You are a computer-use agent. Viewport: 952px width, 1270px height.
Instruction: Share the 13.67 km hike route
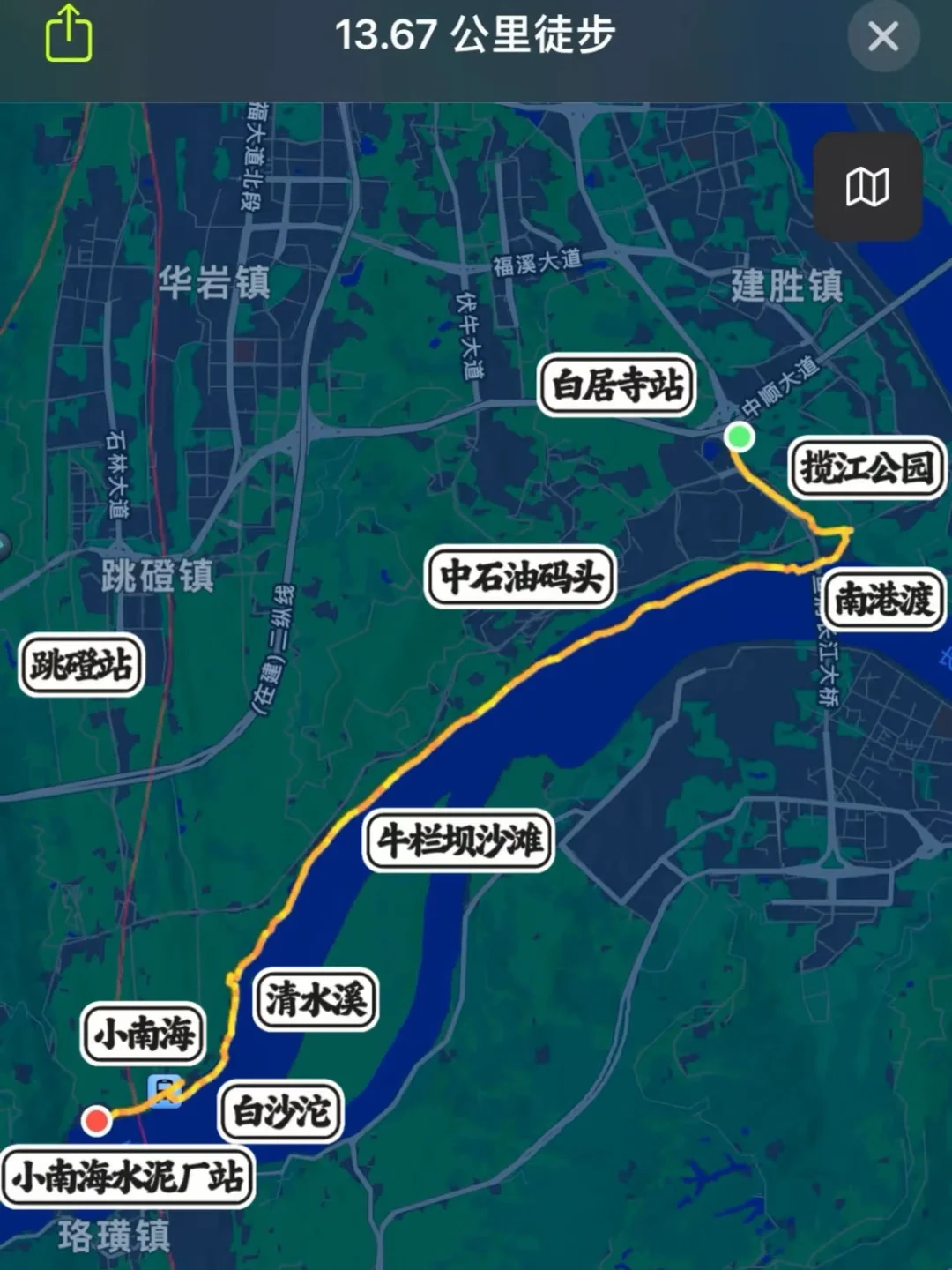click(69, 34)
